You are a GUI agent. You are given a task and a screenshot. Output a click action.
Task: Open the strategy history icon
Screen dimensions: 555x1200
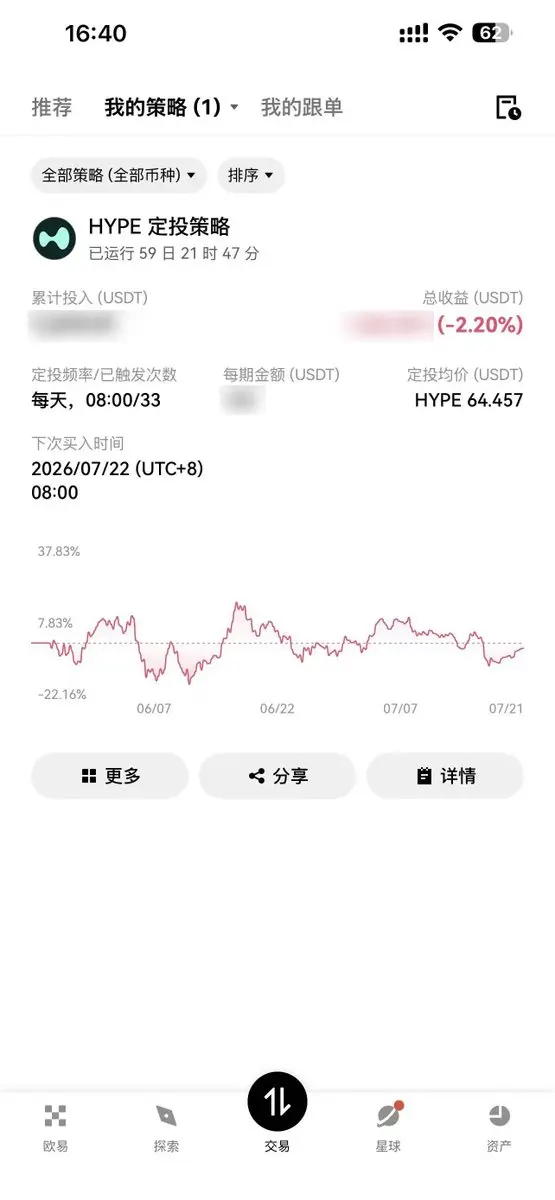[508, 107]
